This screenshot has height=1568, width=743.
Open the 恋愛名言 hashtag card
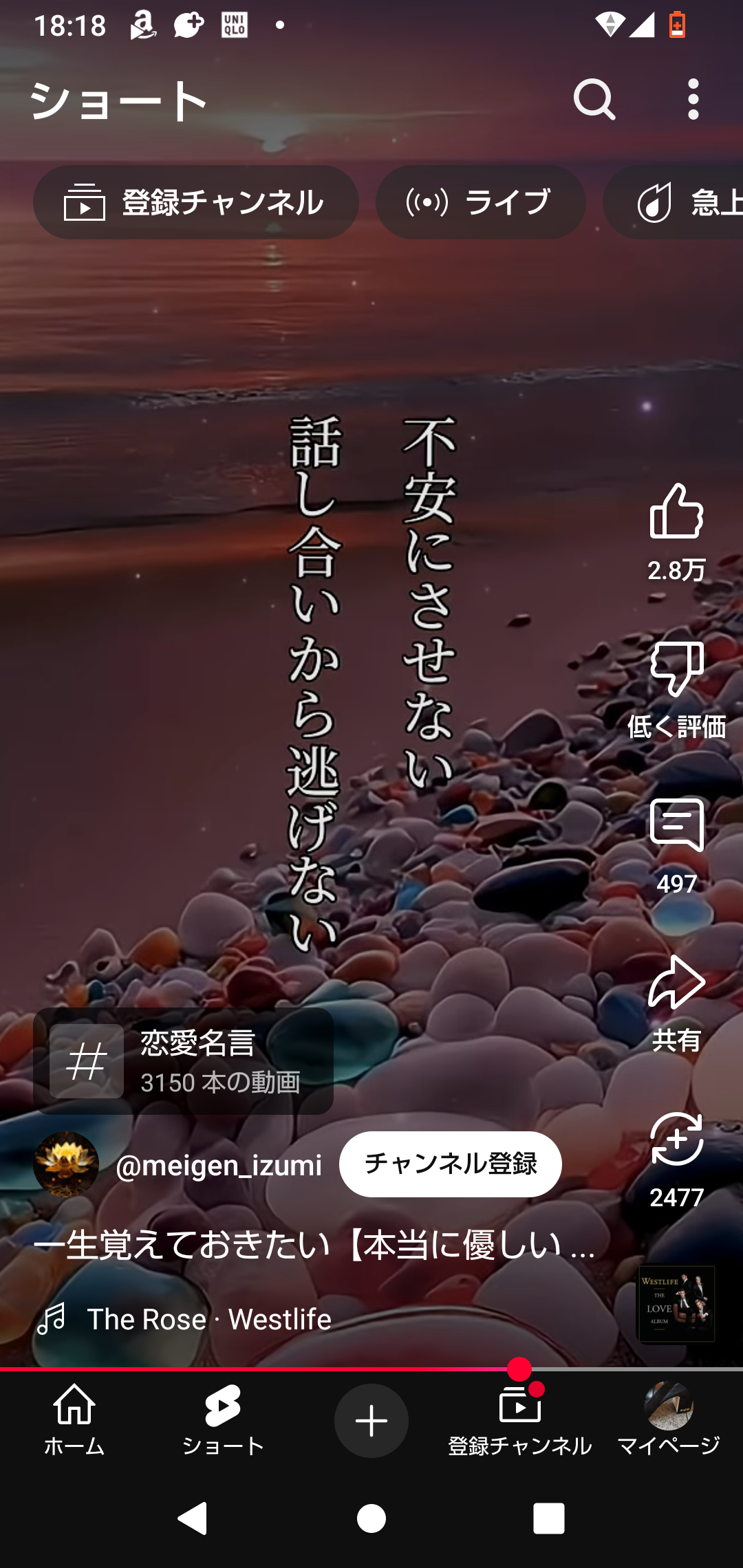(183, 1061)
